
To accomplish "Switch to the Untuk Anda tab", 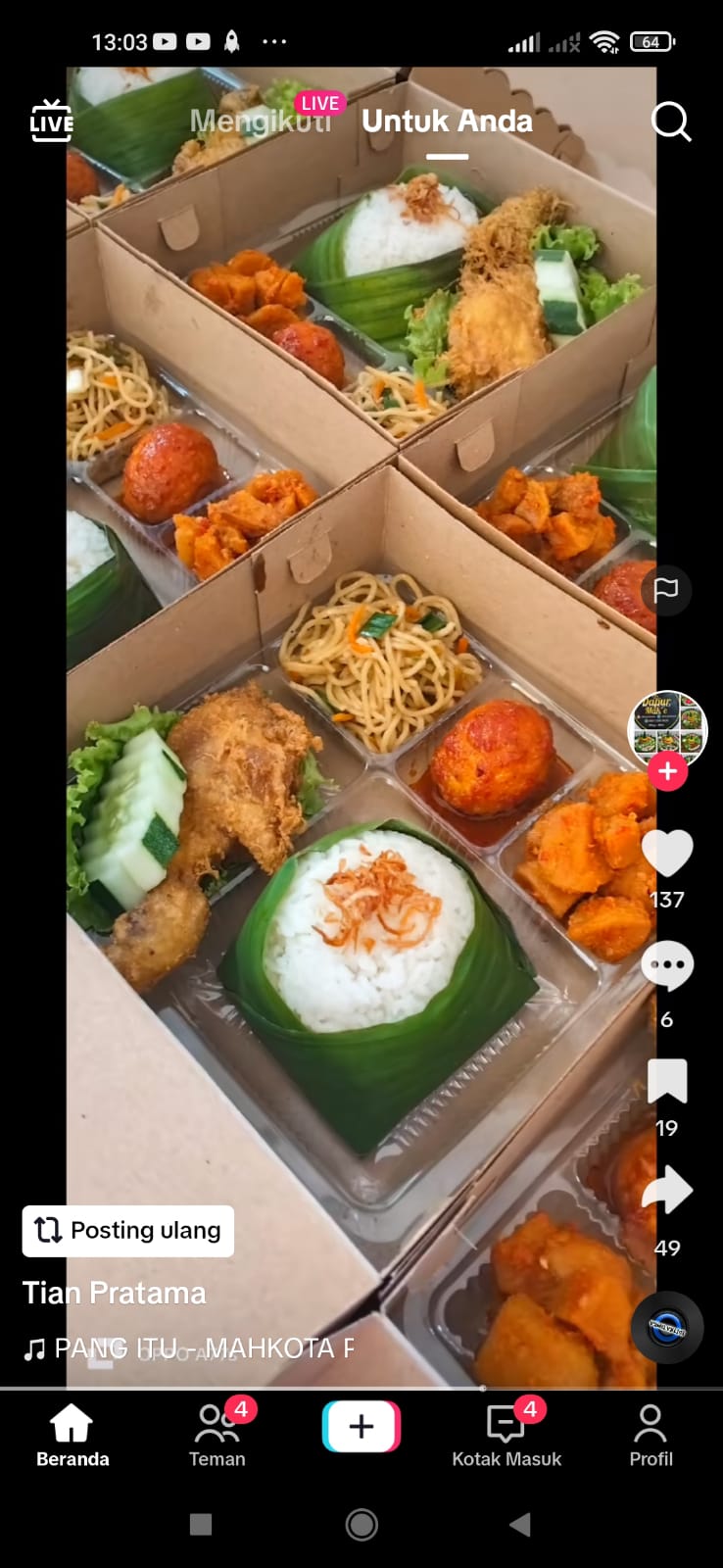I will pos(448,122).
